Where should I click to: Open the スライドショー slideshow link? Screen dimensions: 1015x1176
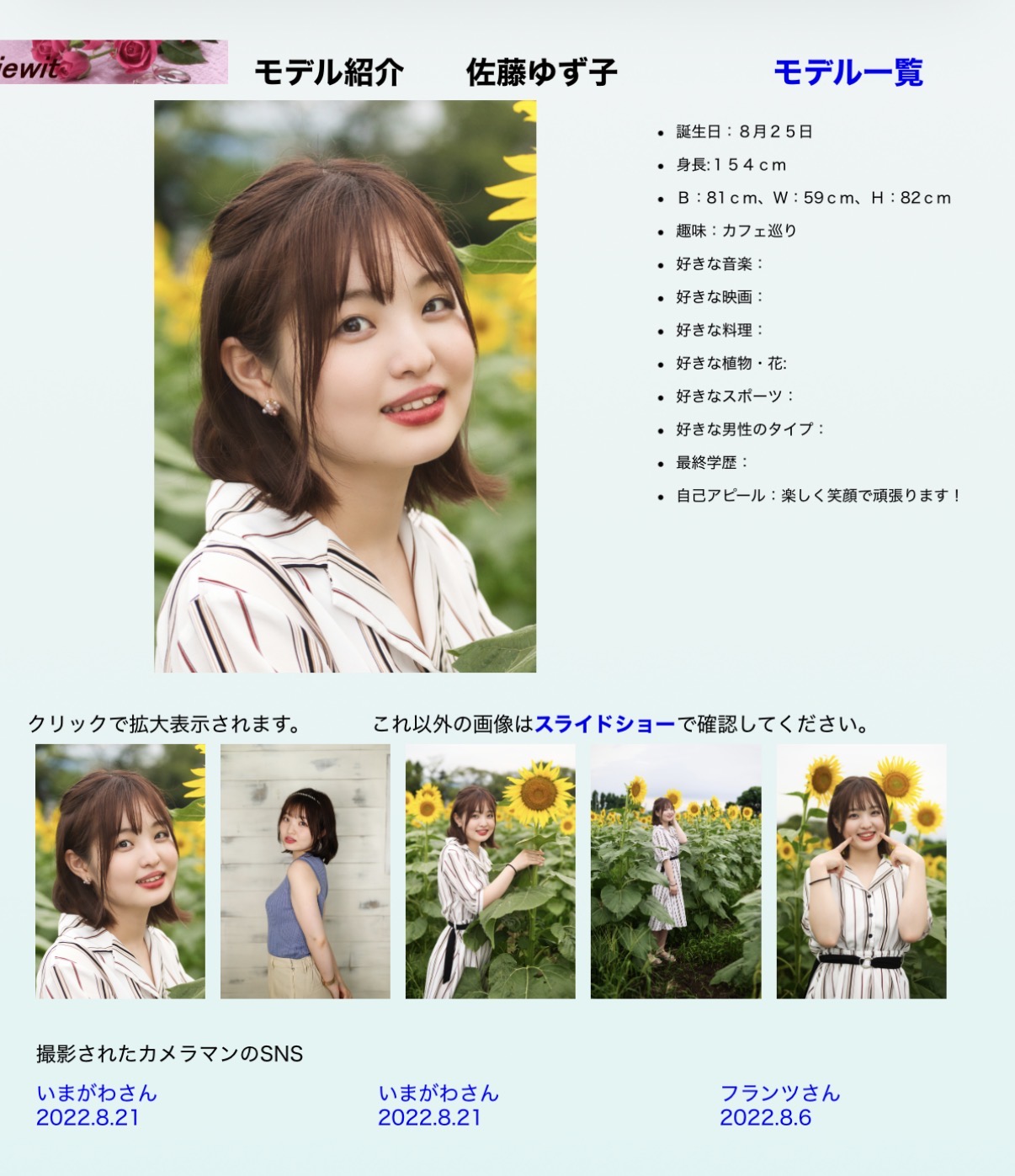[x=608, y=722]
